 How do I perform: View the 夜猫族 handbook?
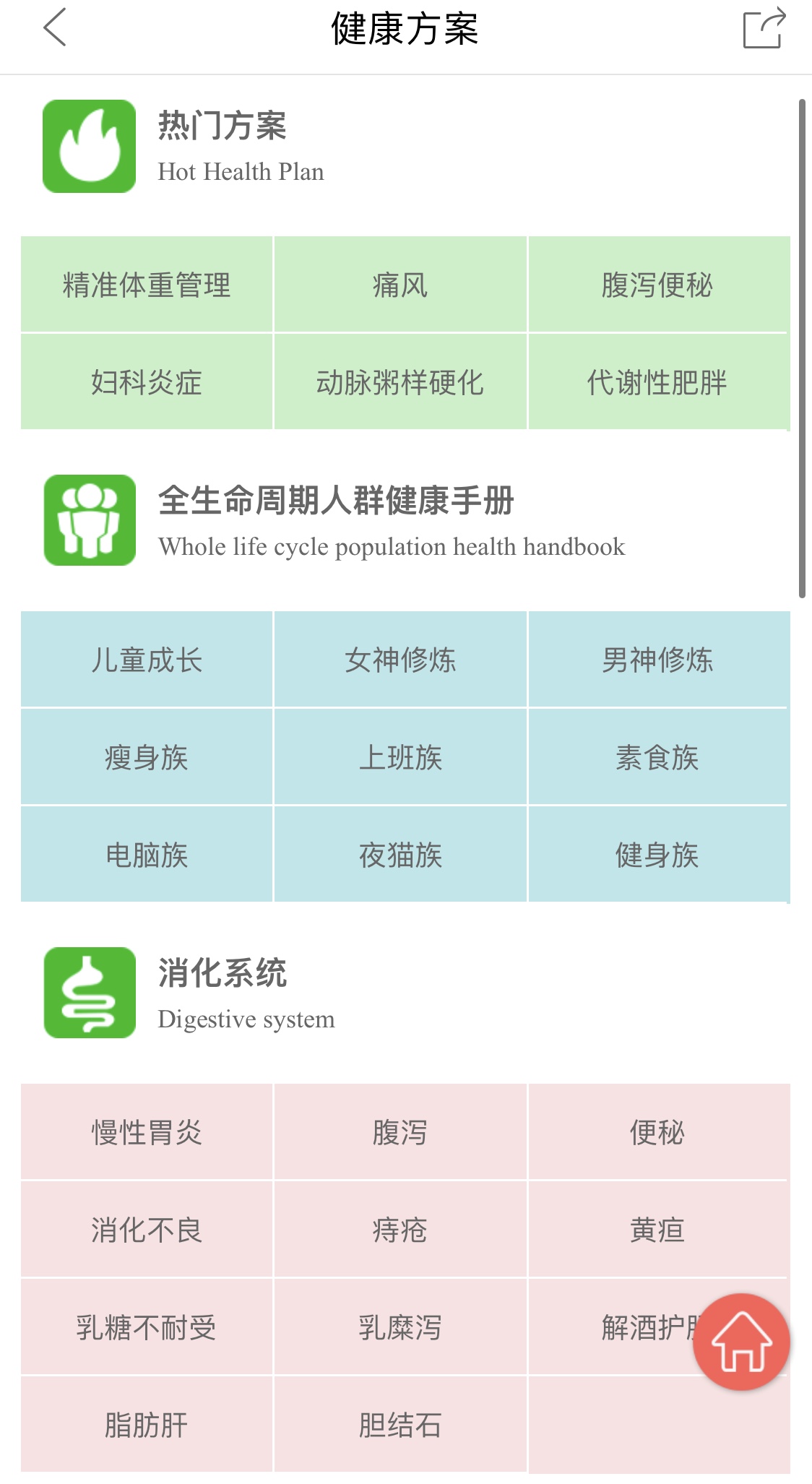click(x=400, y=855)
